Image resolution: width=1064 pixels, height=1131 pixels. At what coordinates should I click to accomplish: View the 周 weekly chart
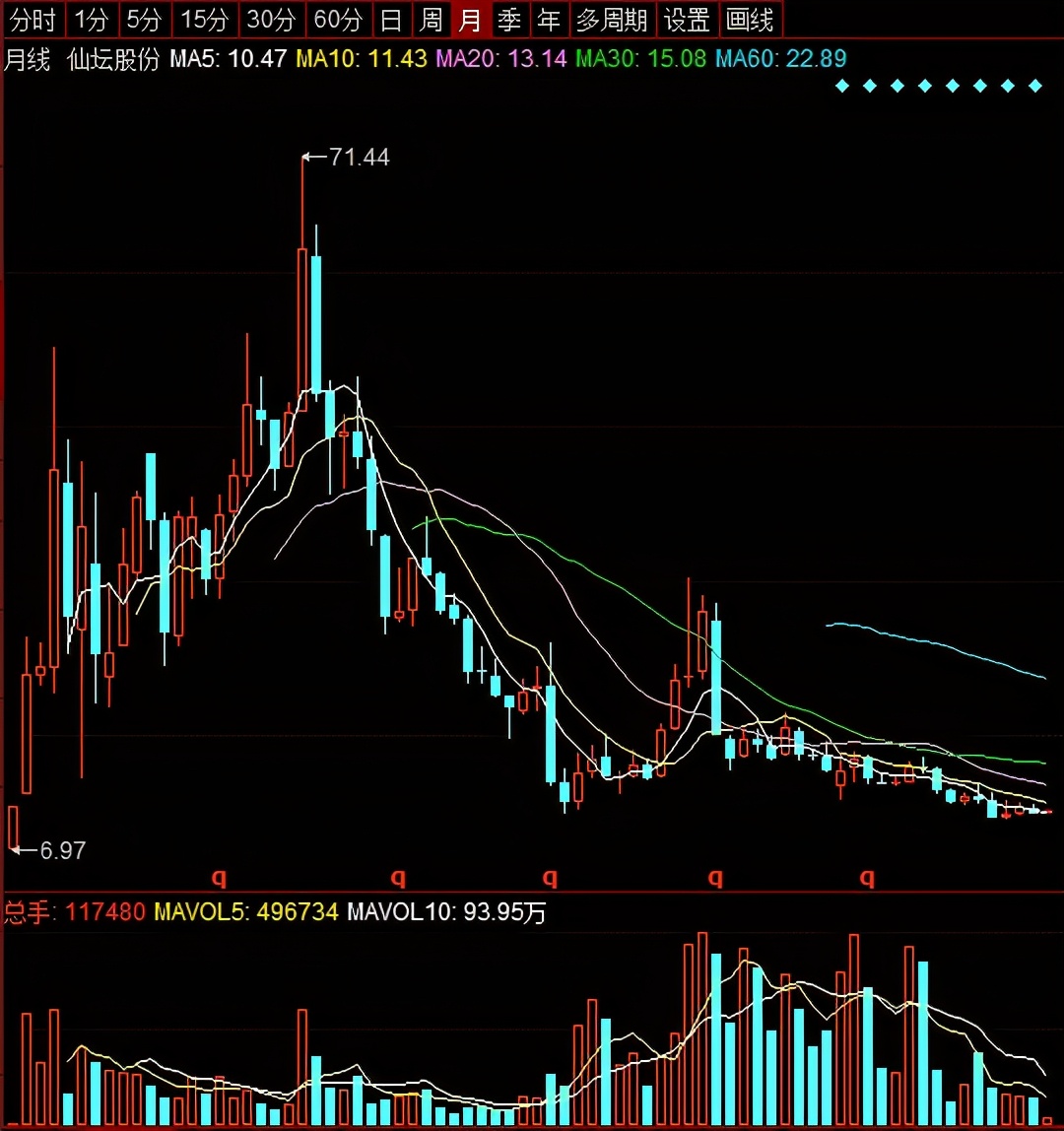tap(431, 19)
